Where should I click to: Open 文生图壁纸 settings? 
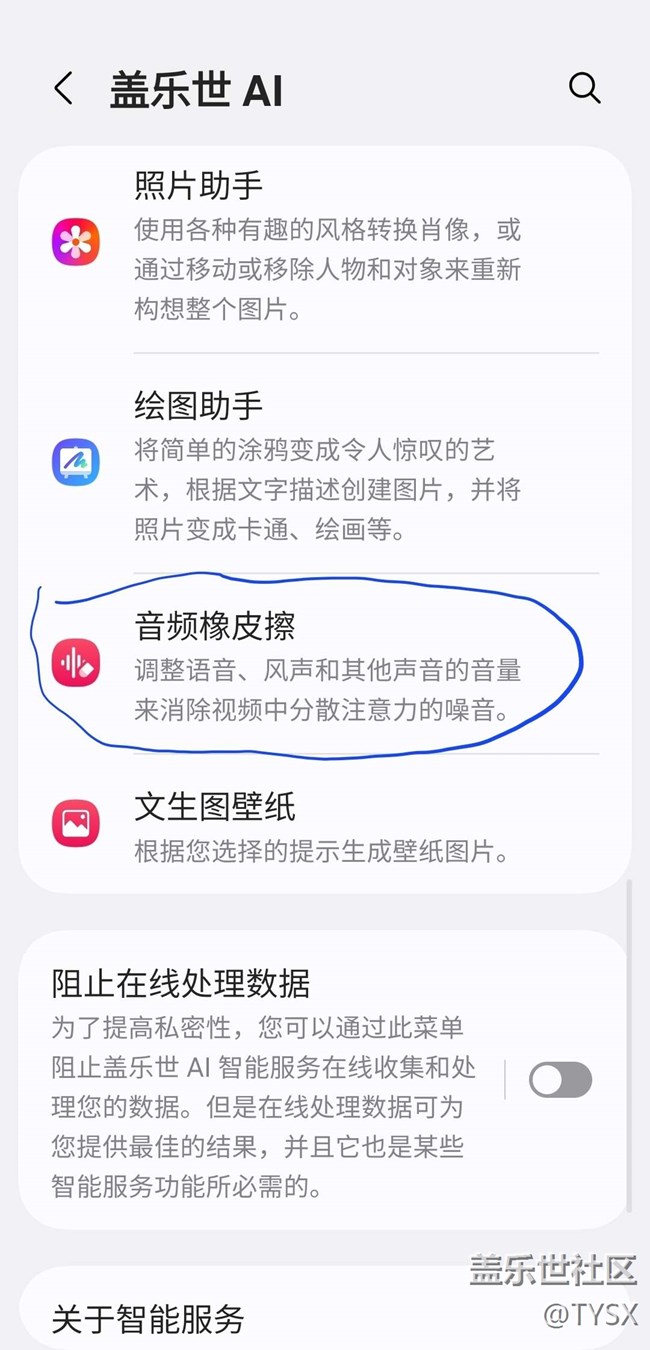click(x=325, y=824)
